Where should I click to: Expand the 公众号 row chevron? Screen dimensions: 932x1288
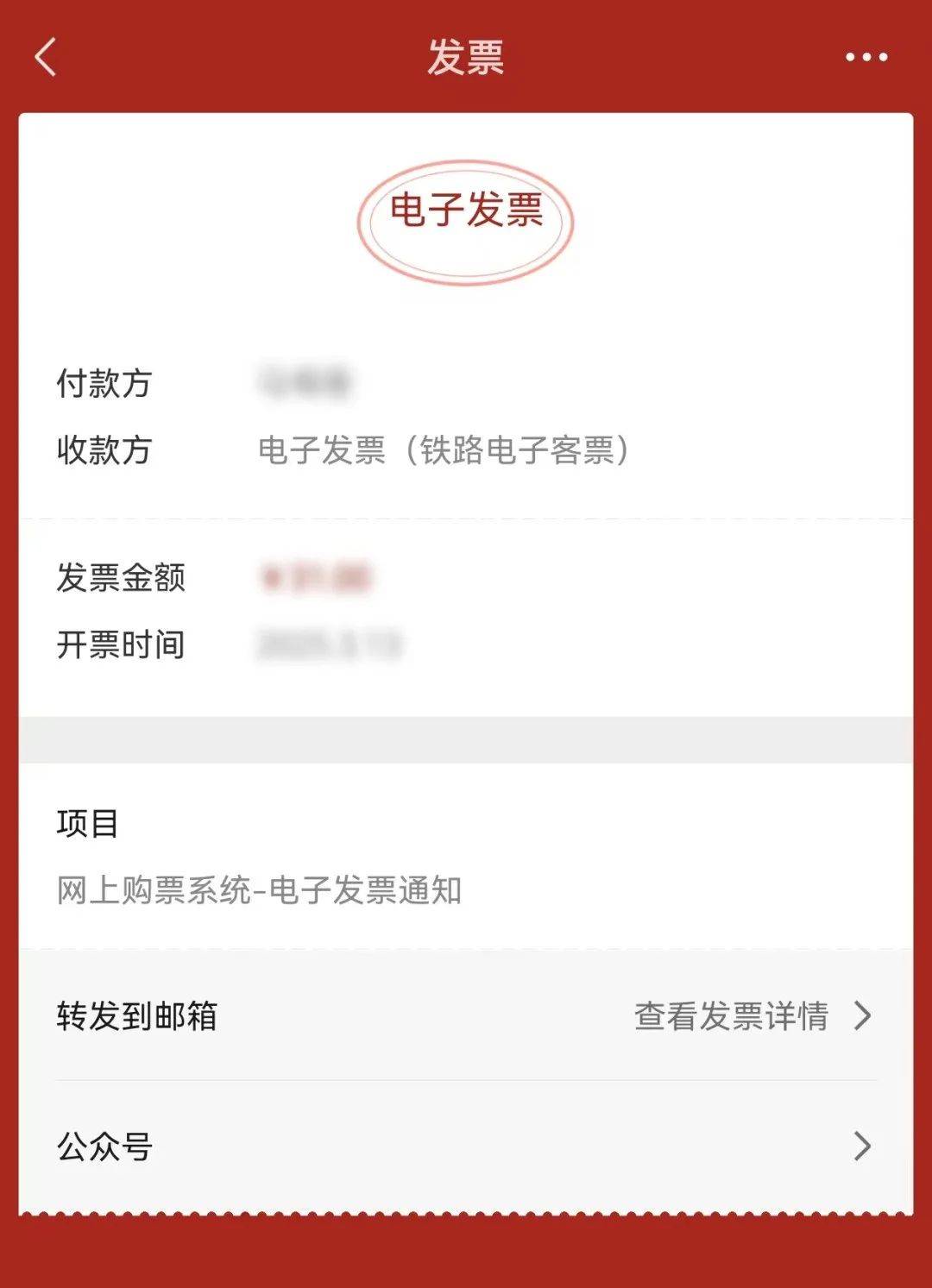pyautogui.click(x=862, y=1149)
